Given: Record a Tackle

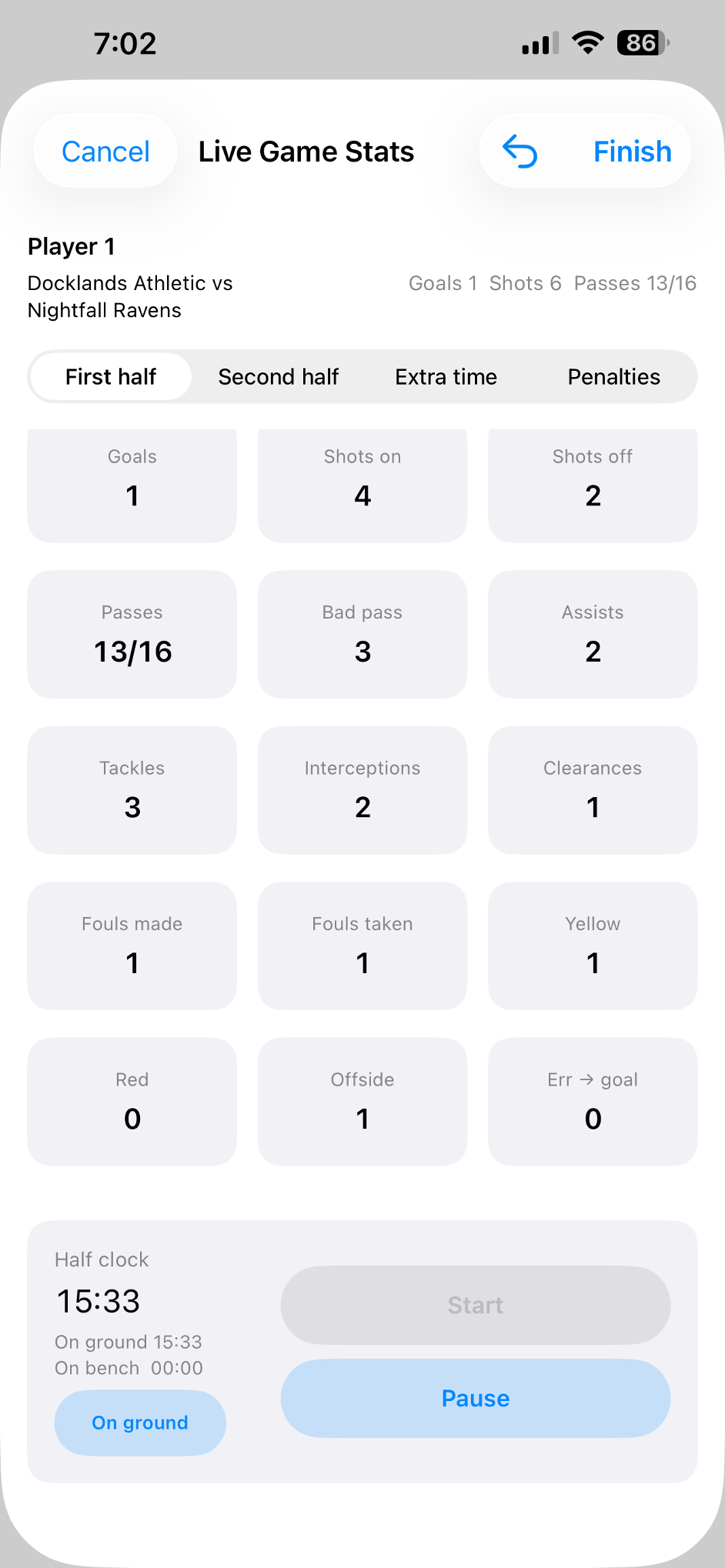Looking at the screenshot, I should coord(132,790).
